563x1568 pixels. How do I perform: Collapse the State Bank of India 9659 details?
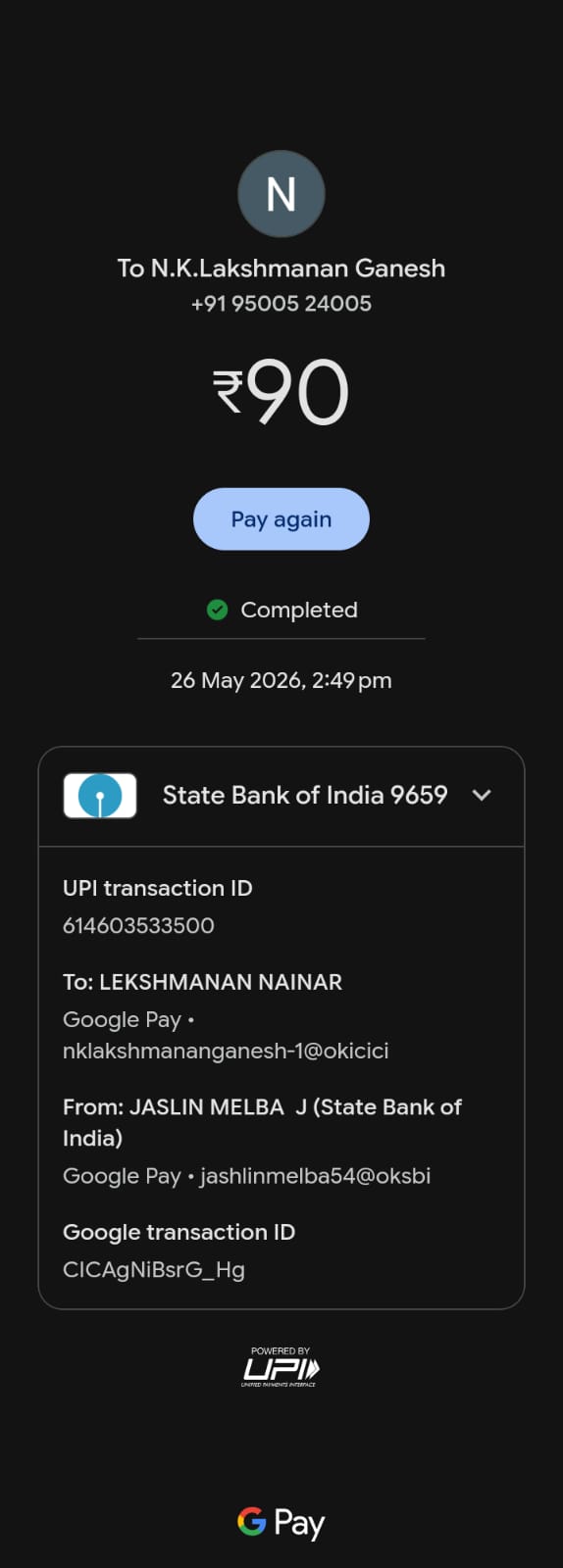pyautogui.click(x=481, y=795)
